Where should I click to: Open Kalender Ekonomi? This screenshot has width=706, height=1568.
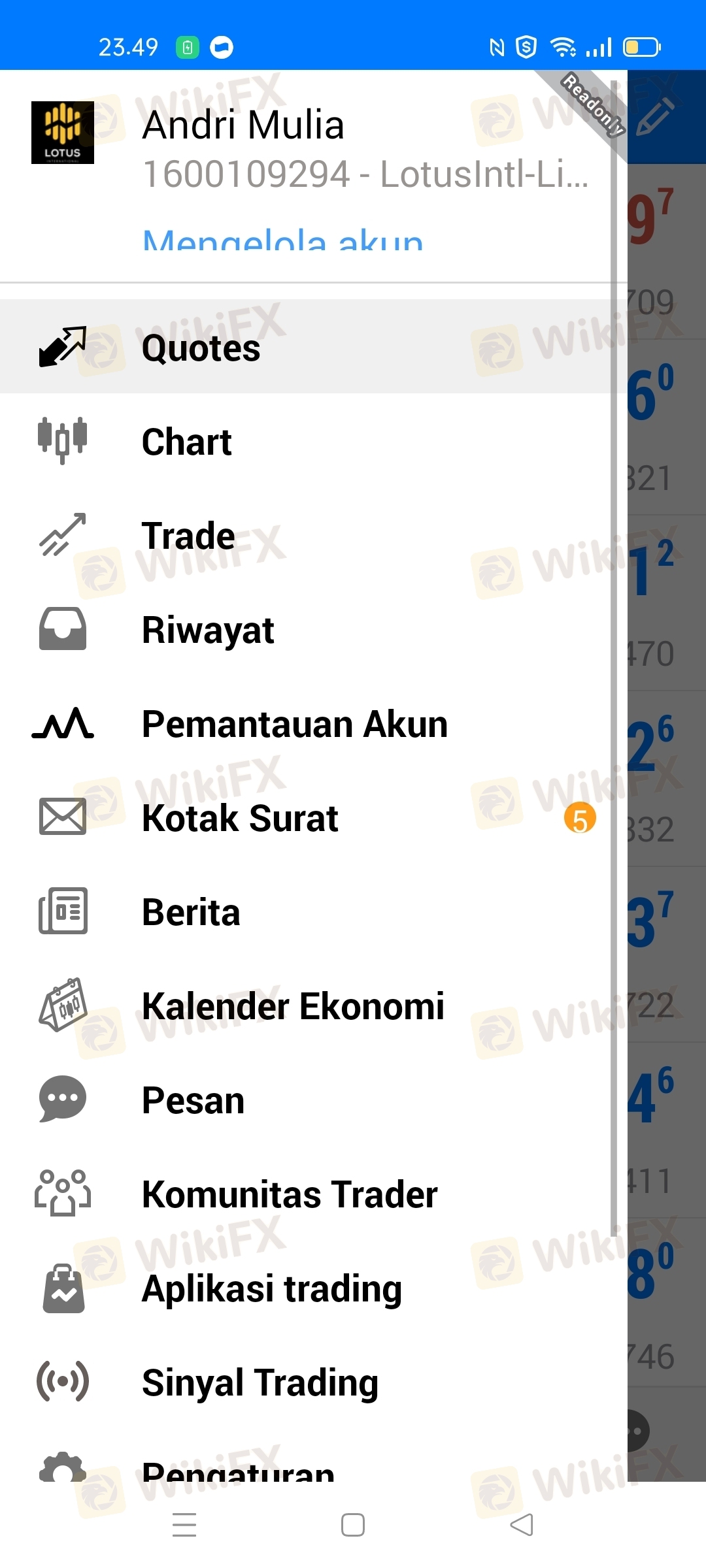pyautogui.click(x=293, y=1006)
